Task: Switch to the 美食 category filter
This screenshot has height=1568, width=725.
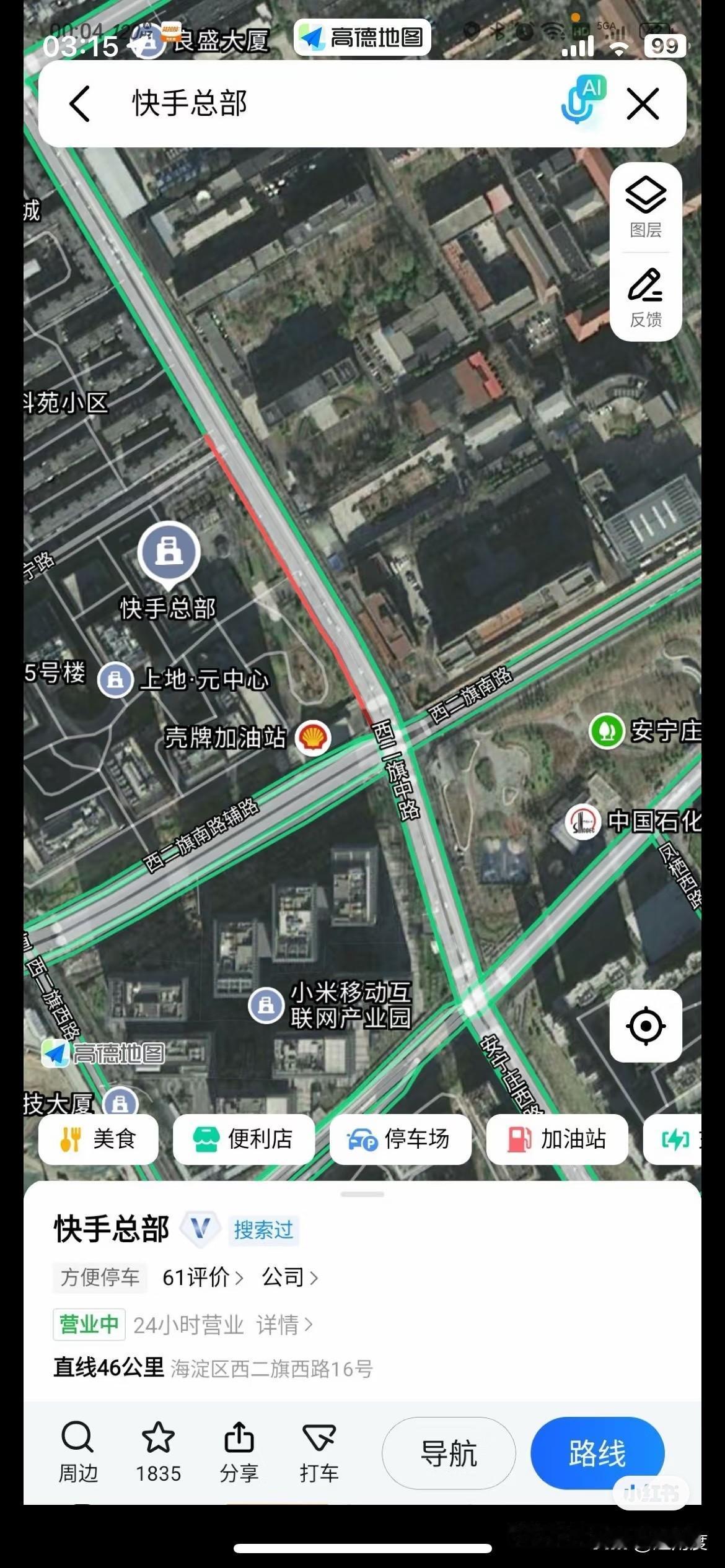Action: (98, 1139)
